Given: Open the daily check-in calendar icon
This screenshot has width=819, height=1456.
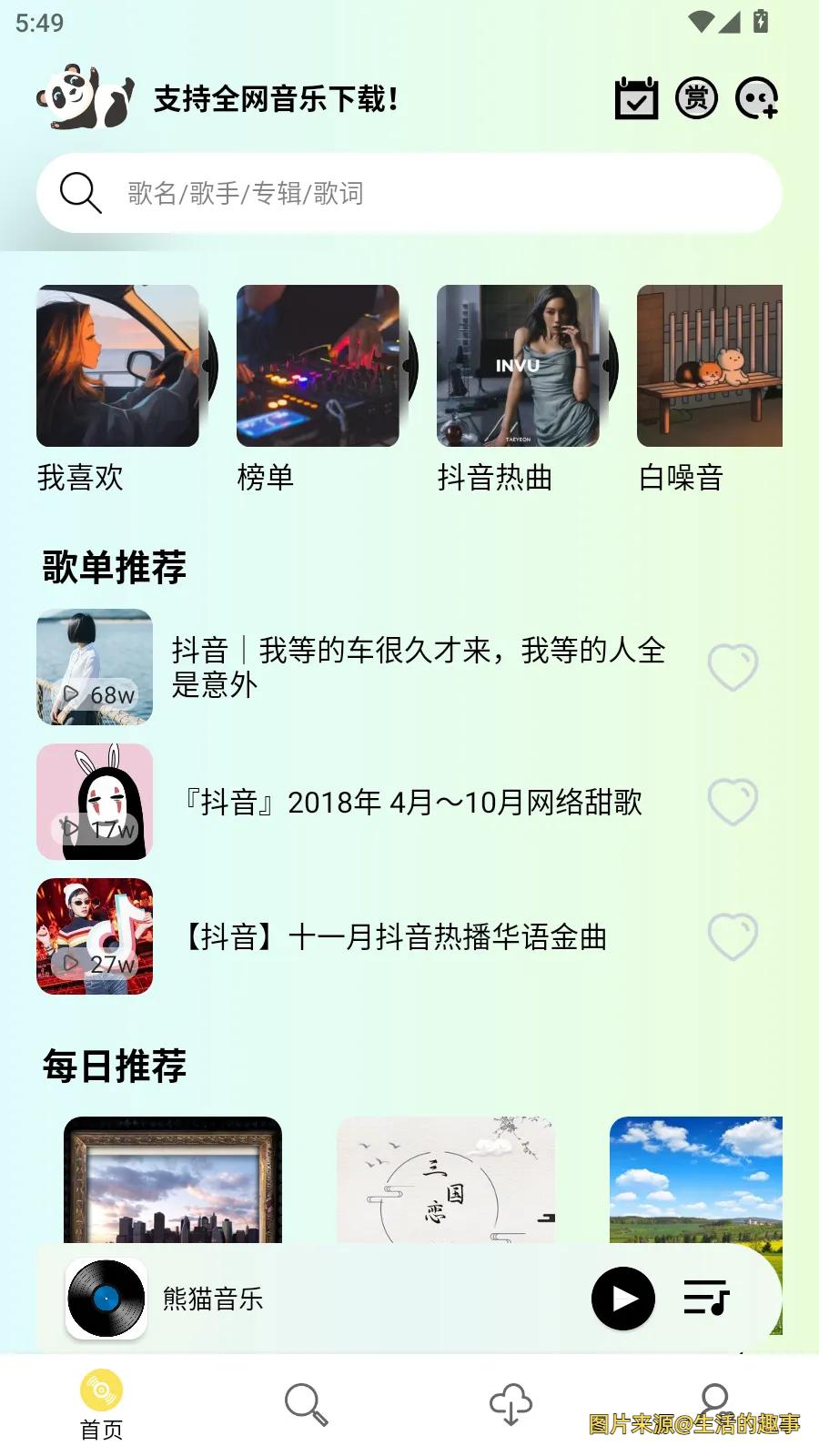Looking at the screenshot, I should 636,98.
